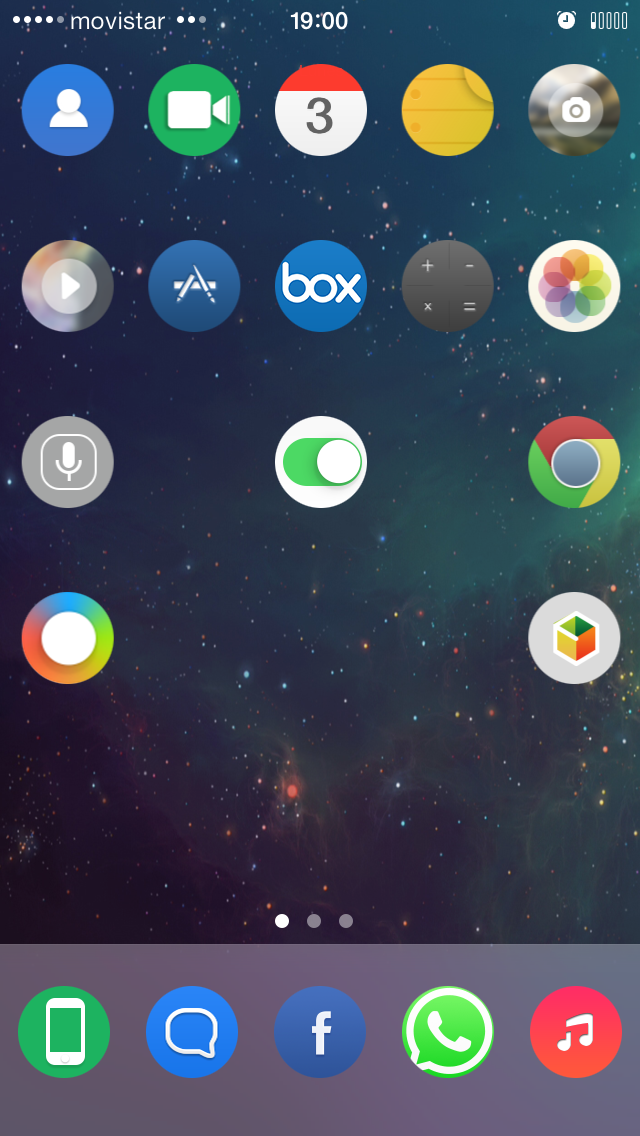This screenshot has width=640, height=1136.
Task: Launch the Chrome browser
Action: [x=574, y=462]
